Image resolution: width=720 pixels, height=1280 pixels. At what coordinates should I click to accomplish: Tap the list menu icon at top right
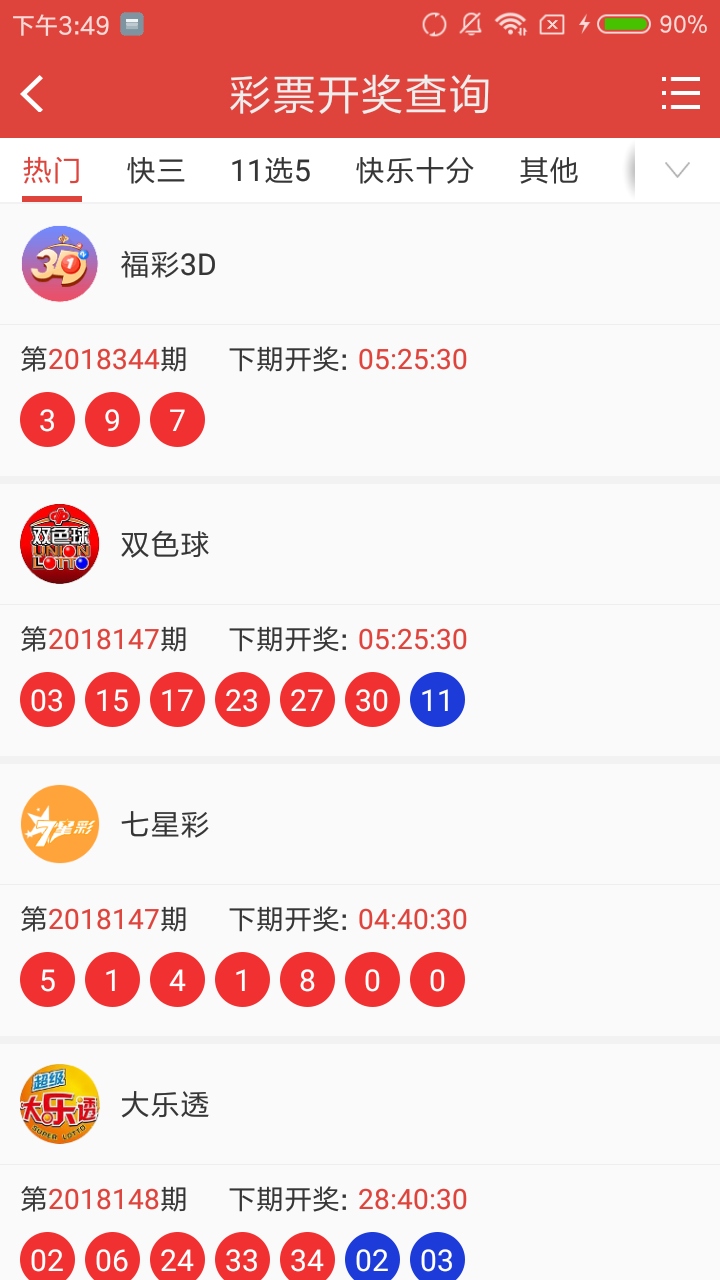click(680, 93)
